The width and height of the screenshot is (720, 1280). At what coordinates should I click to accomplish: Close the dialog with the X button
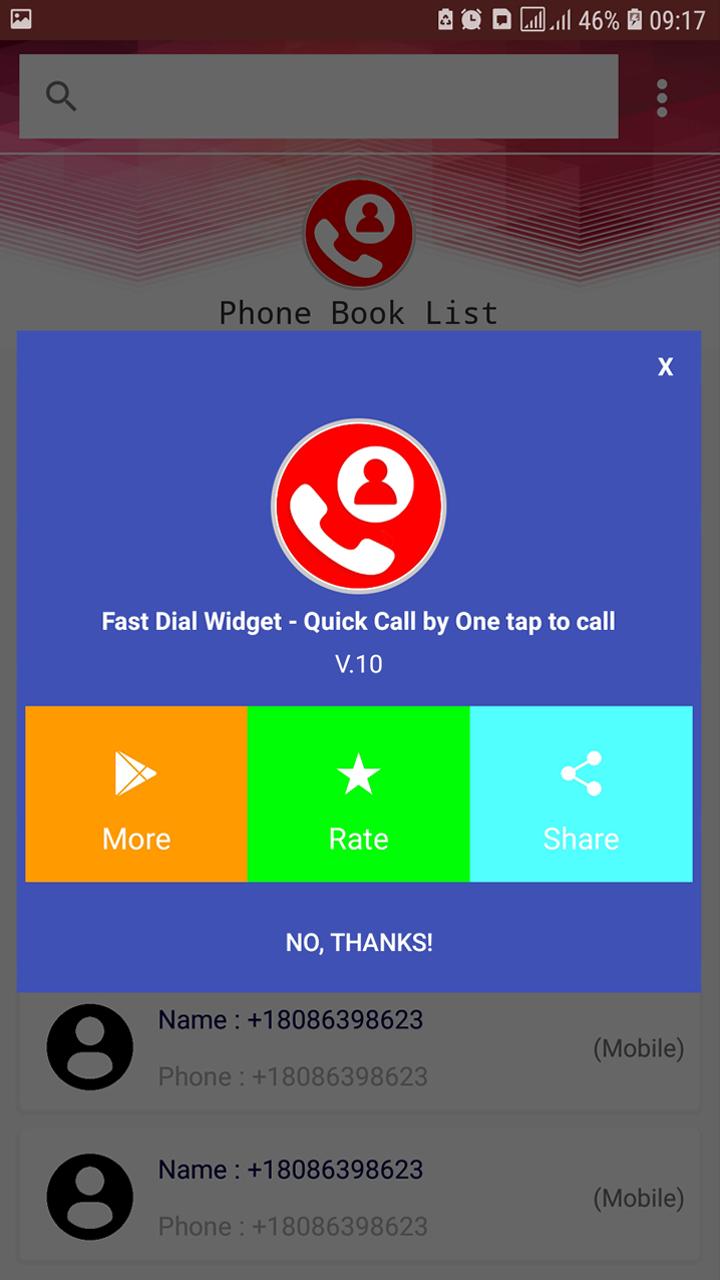coord(665,367)
